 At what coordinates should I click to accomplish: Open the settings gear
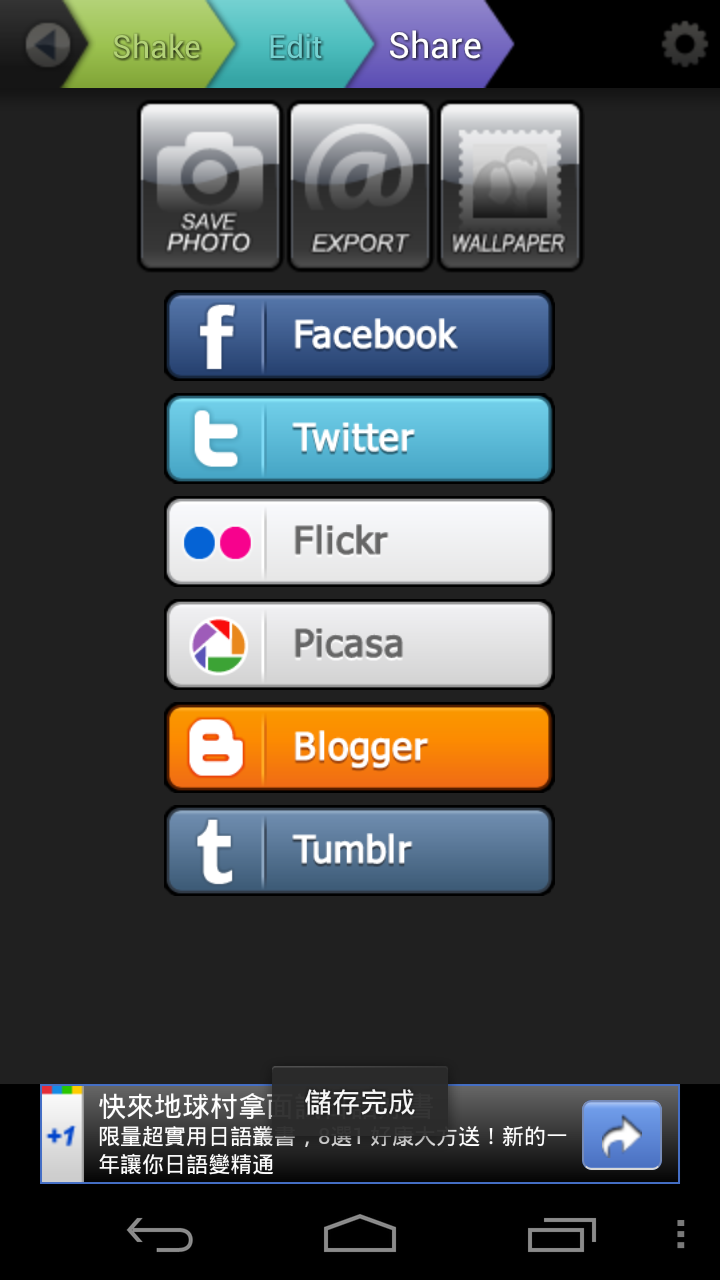coord(684,45)
